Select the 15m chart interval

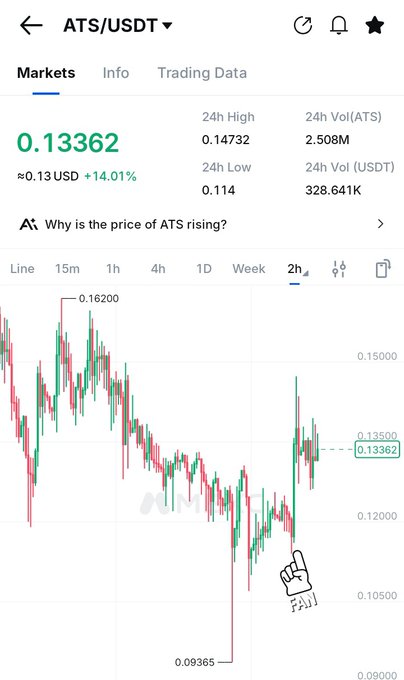point(67,269)
